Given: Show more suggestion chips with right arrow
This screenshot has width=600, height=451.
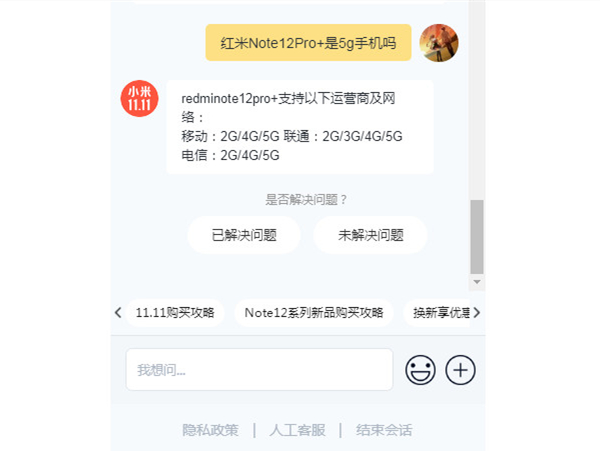Looking at the screenshot, I should (477, 312).
